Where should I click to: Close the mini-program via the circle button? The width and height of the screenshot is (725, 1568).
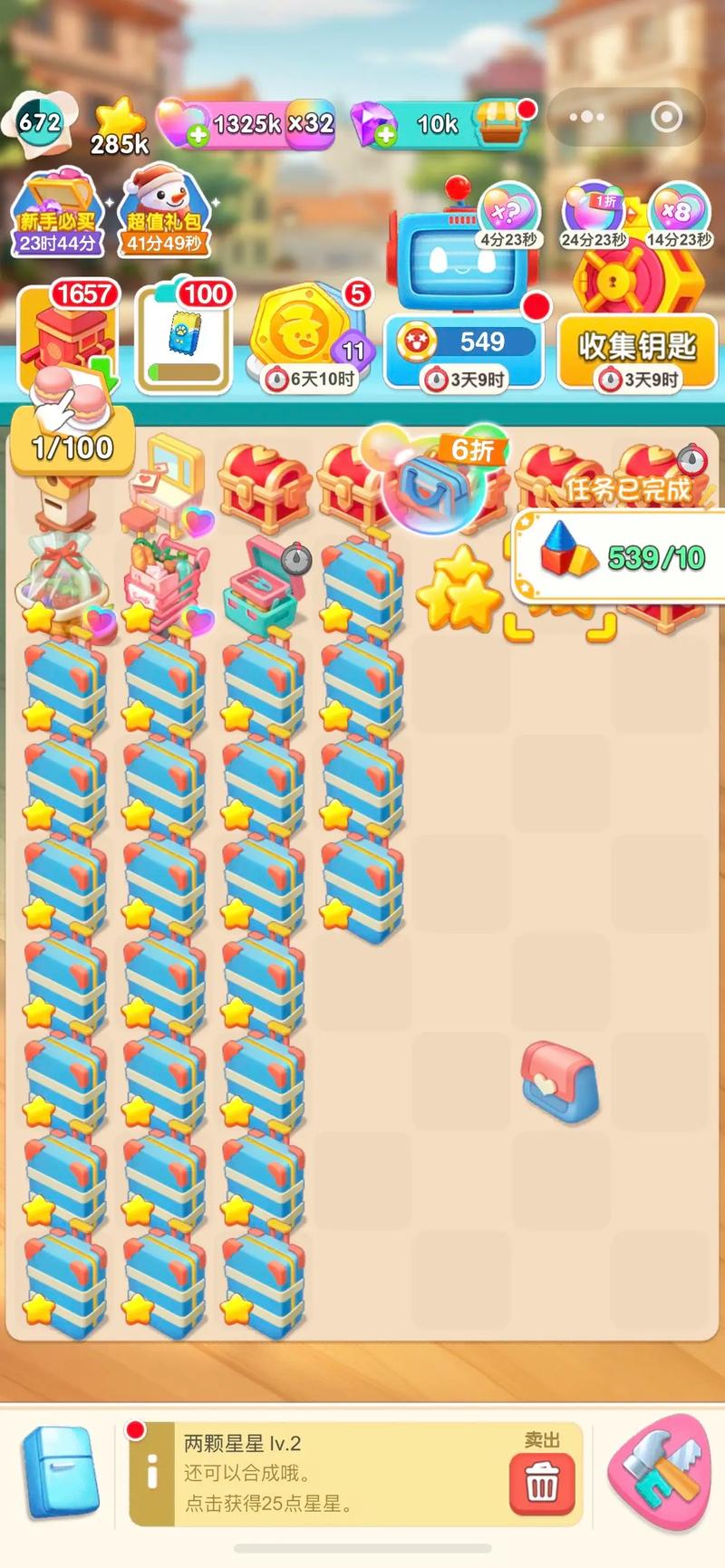[667, 117]
